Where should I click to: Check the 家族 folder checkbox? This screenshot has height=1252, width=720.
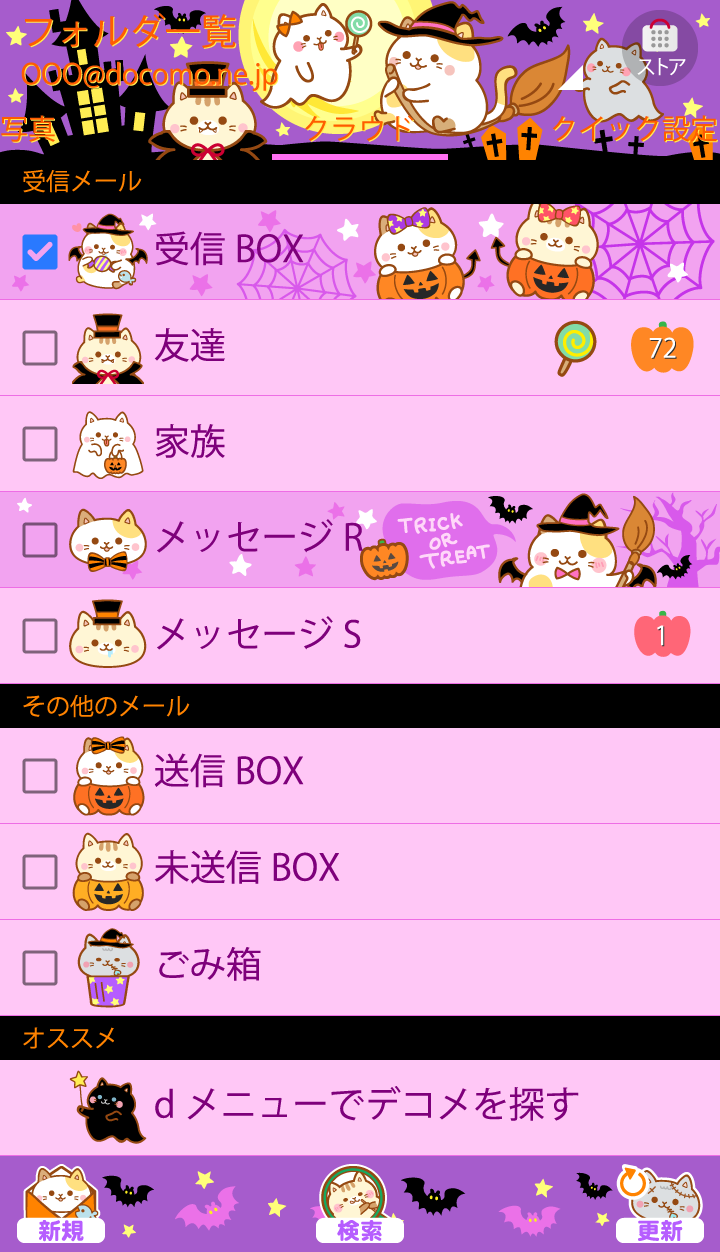tap(40, 444)
